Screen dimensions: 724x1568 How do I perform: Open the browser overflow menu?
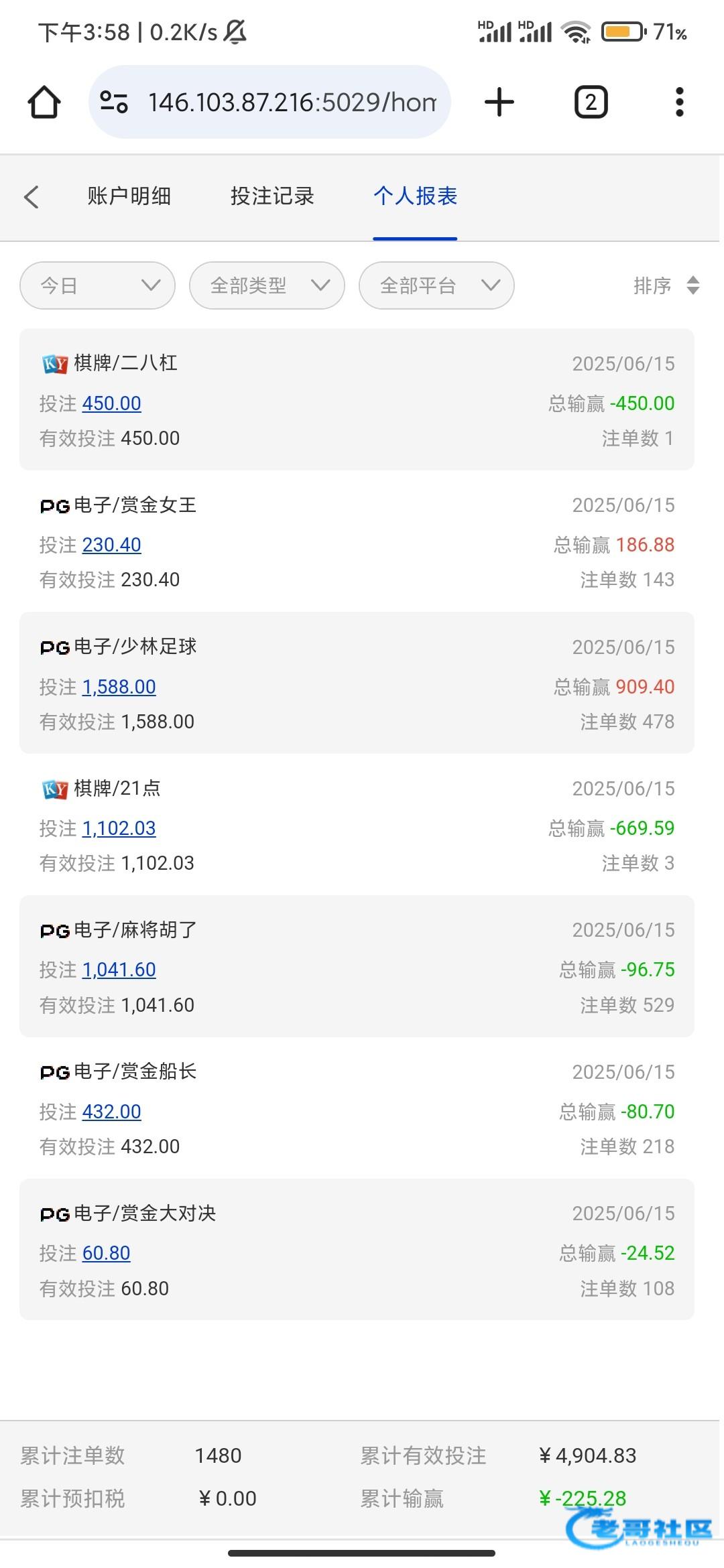coord(680,103)
